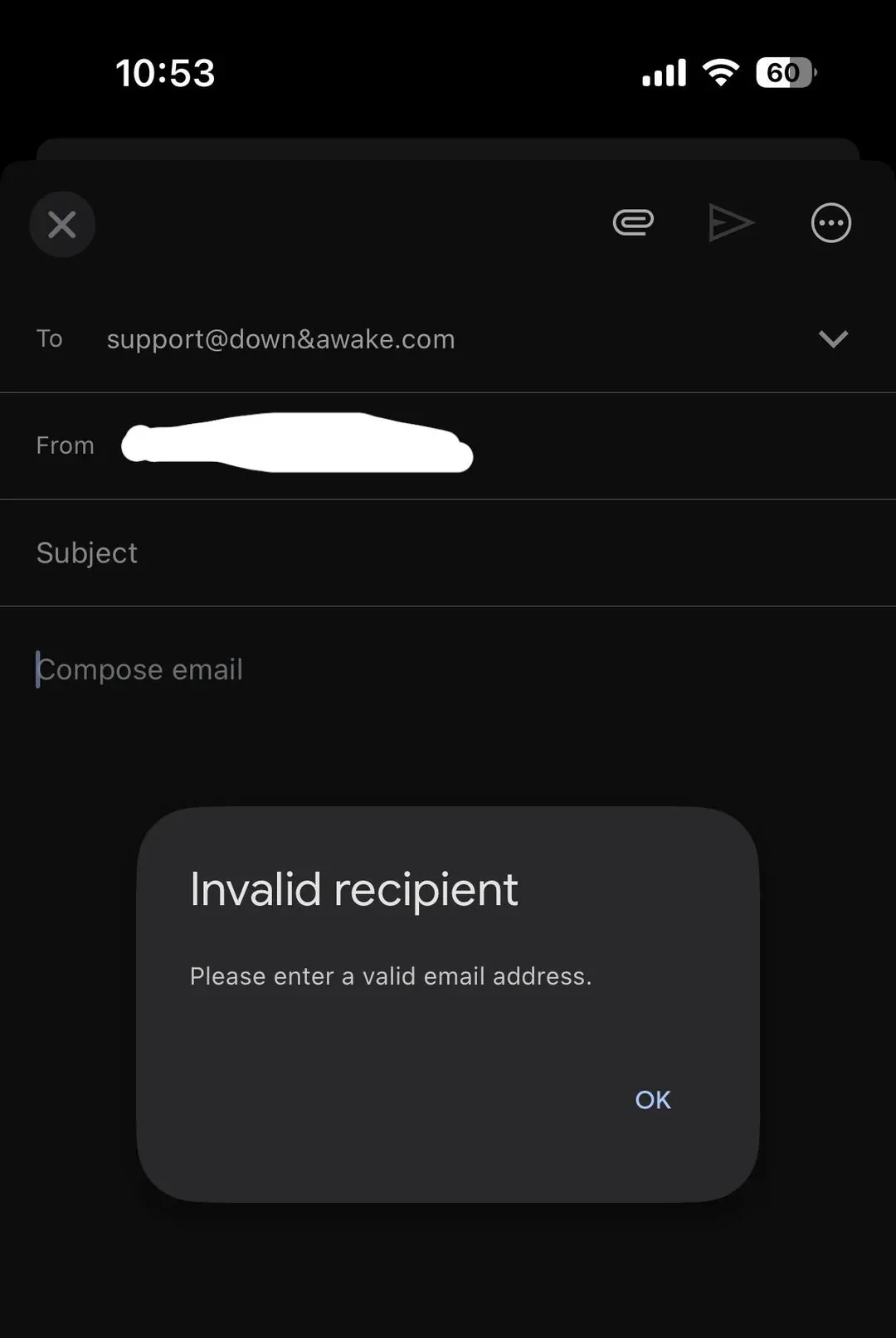This screenshot has width=896, height=1338.
Task: Attach a file with the paperclip icon
Action: 633,222
